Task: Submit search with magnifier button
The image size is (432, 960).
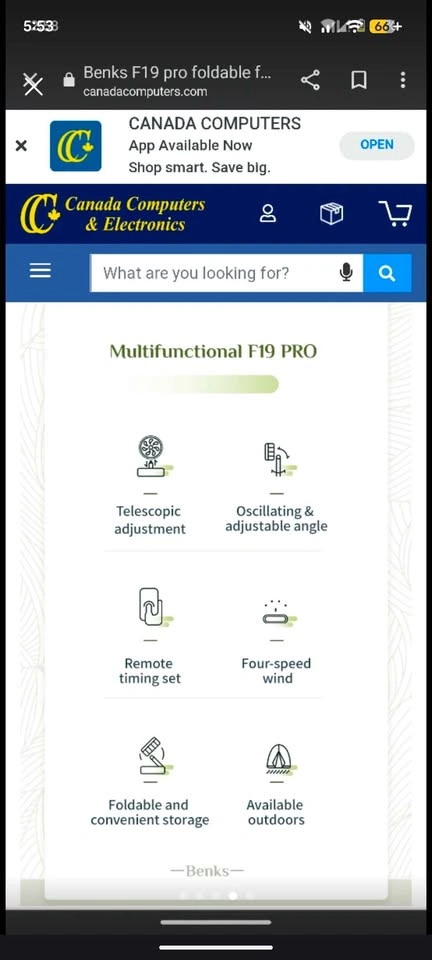Action: [387, 273]
